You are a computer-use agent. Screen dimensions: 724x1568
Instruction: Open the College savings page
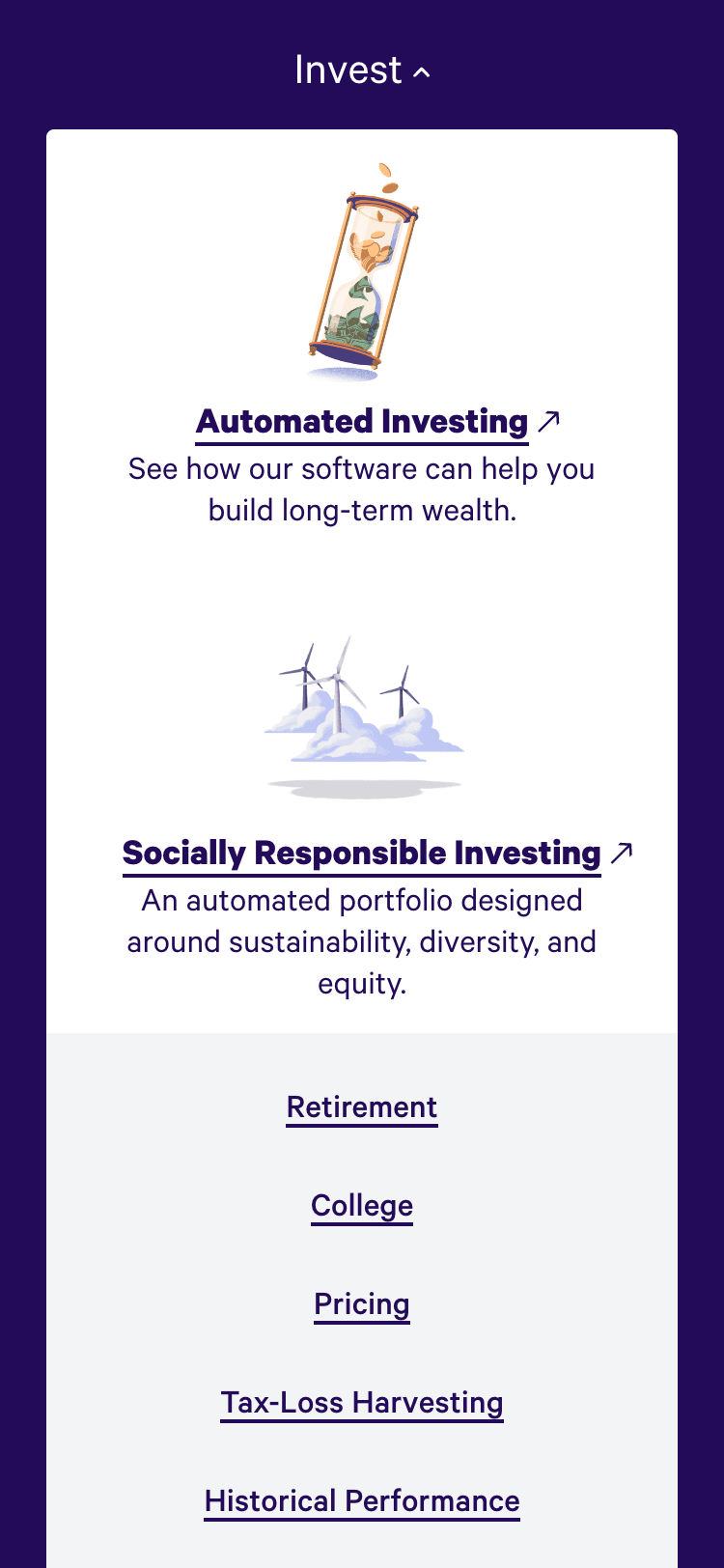click(361, 1205)
